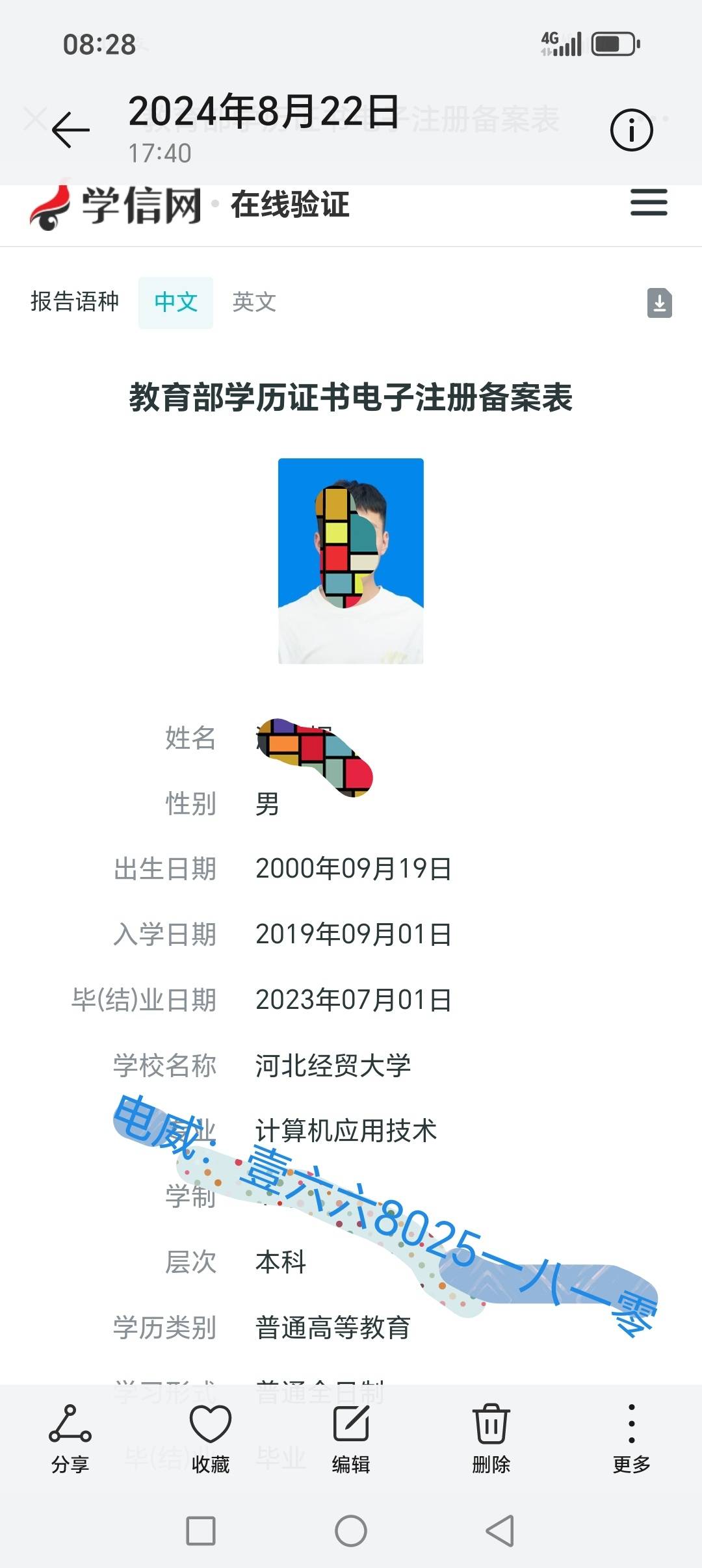Add the photo to favorites with 收藏
Screen dimensions: 702x1568
tap(210, 1438)
